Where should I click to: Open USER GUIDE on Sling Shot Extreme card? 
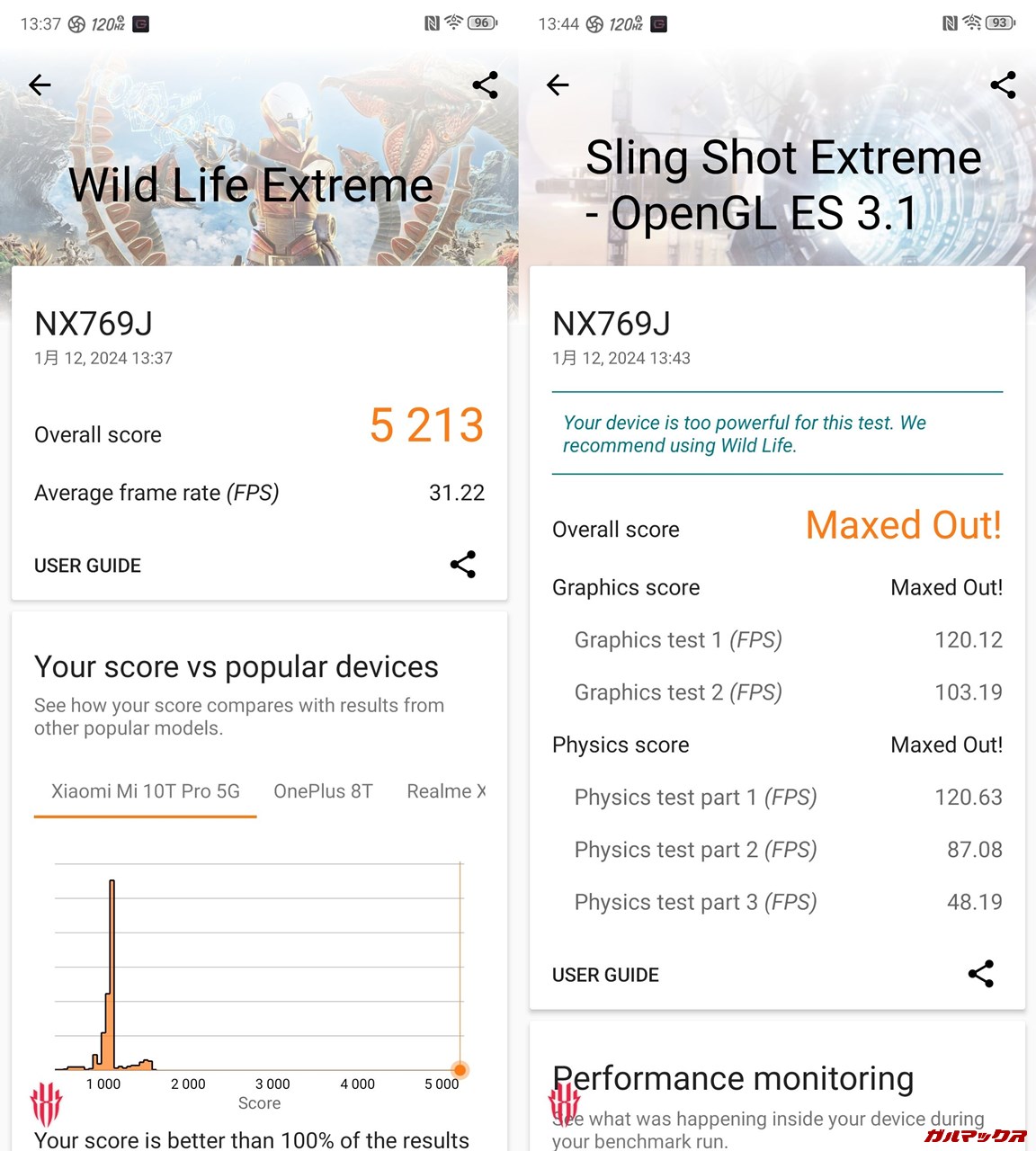(x=605, y=975)
